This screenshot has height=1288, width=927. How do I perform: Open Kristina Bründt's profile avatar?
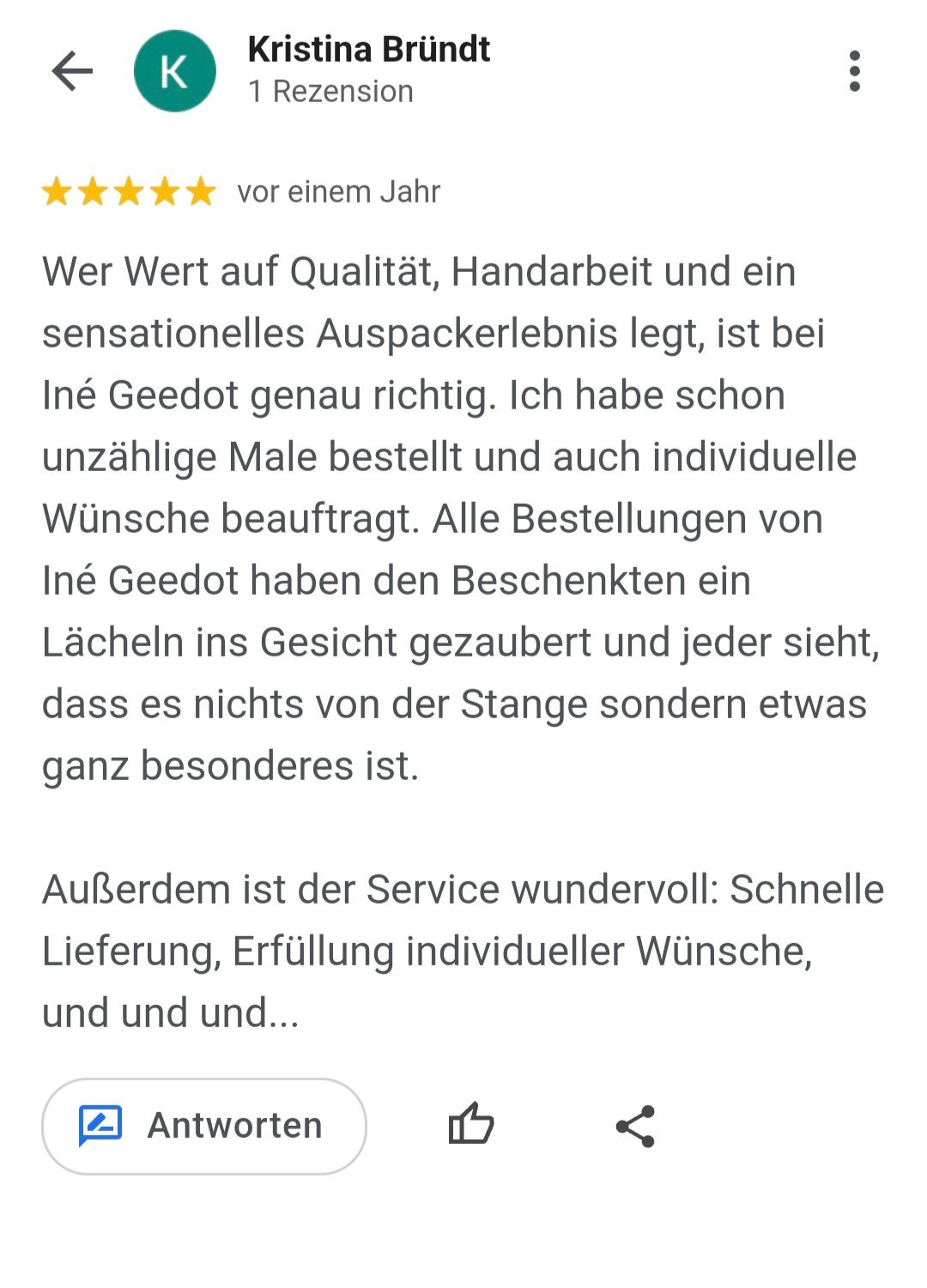pyautogui.click(x=175, y=71)
